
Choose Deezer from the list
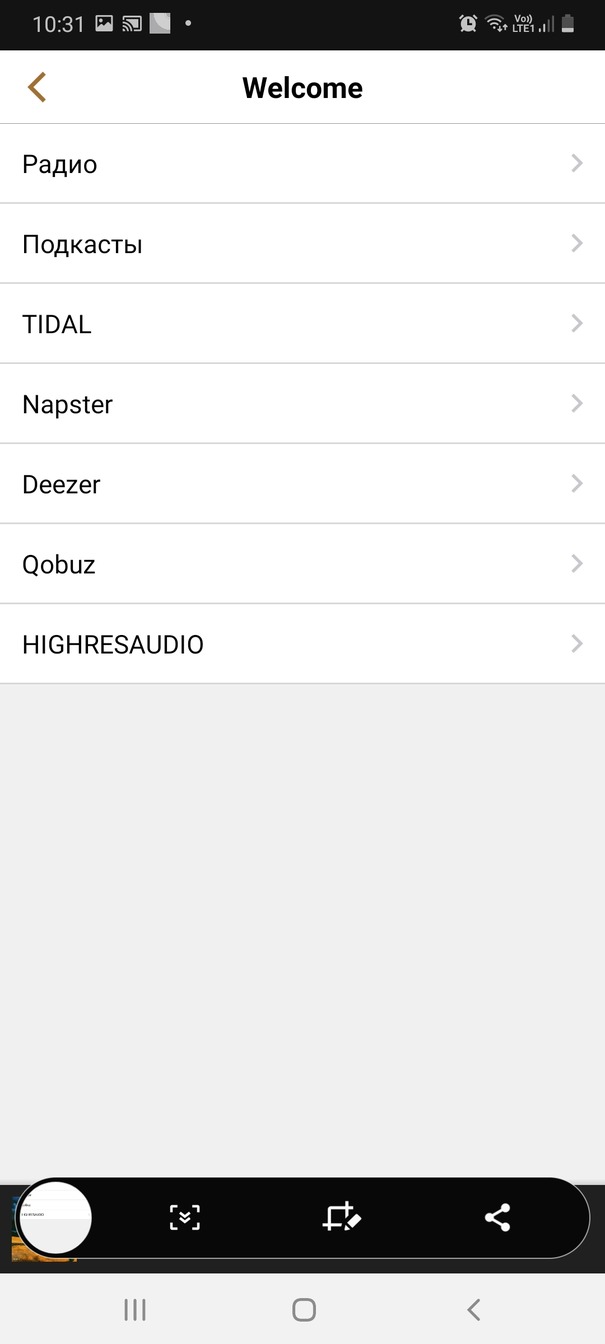pos(302,484)
